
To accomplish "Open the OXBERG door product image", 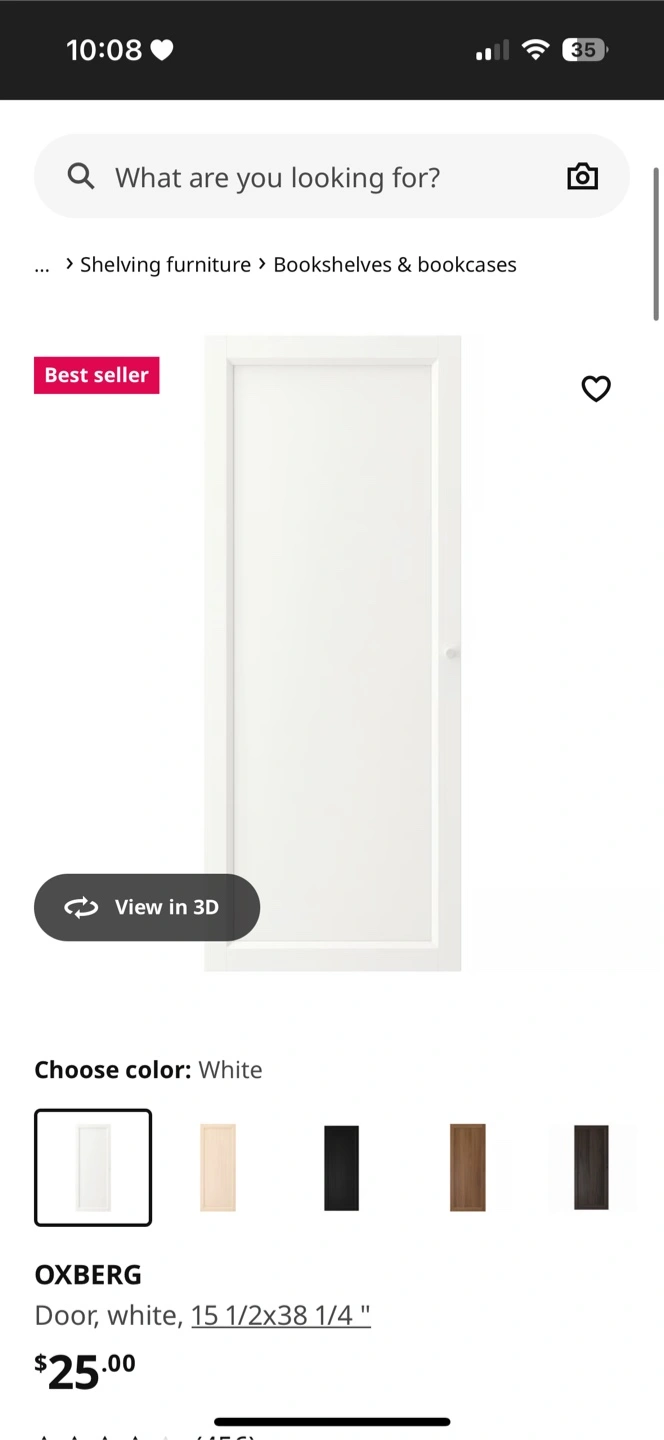I will [332, 653].
